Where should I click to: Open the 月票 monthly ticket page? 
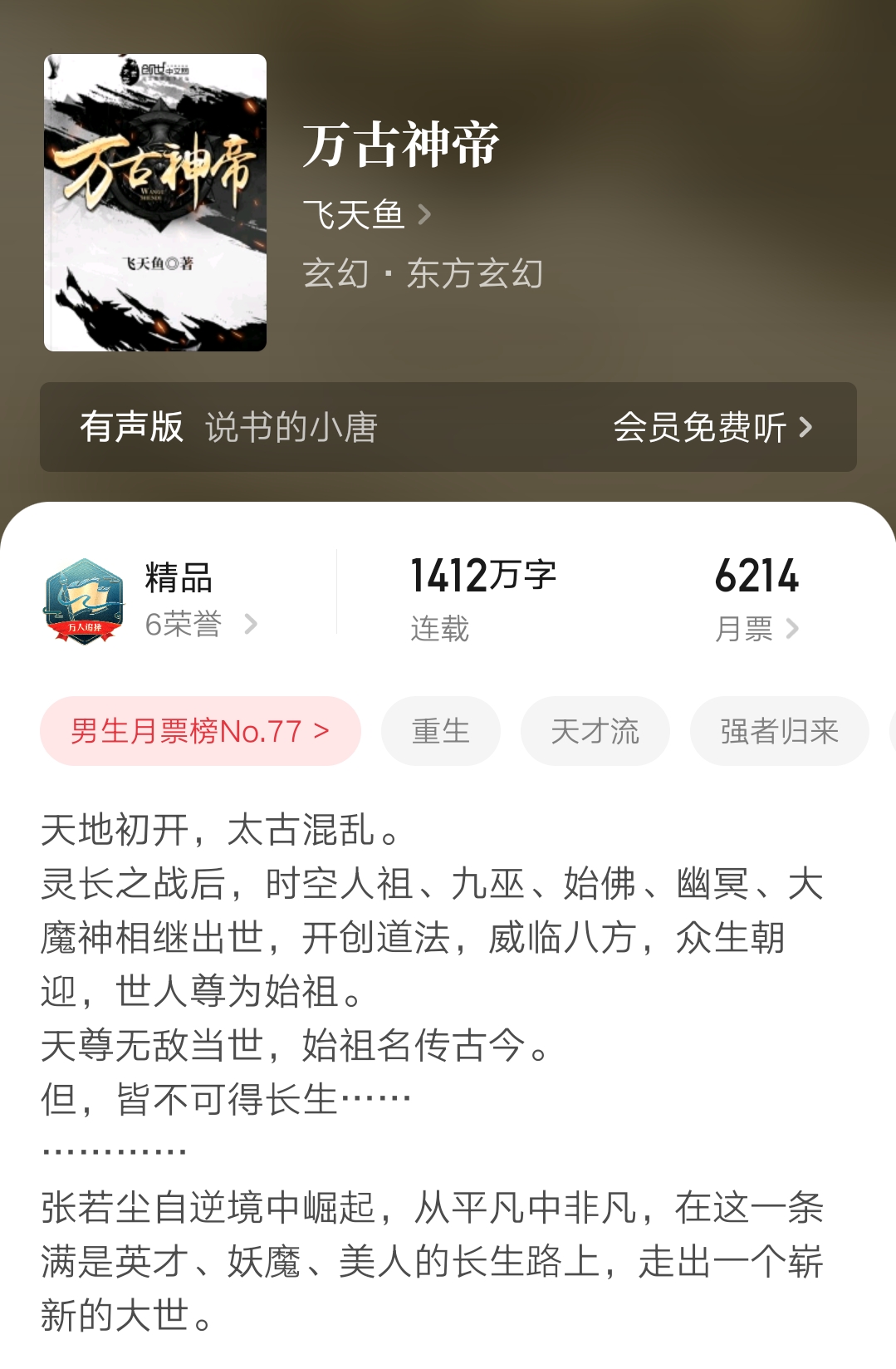(x=756, y=628)
